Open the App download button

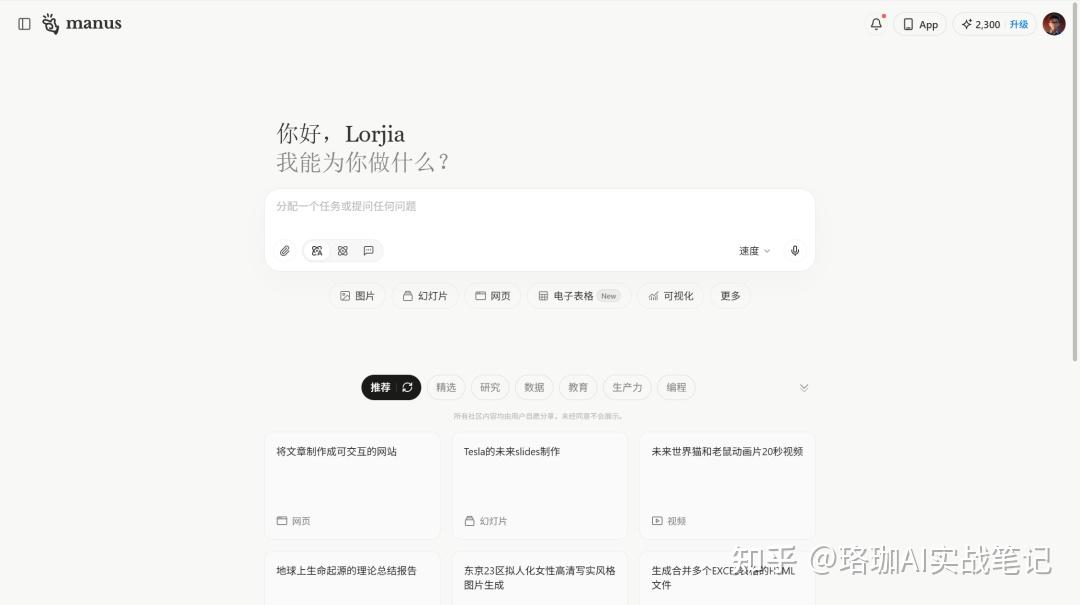click(920, 24)
